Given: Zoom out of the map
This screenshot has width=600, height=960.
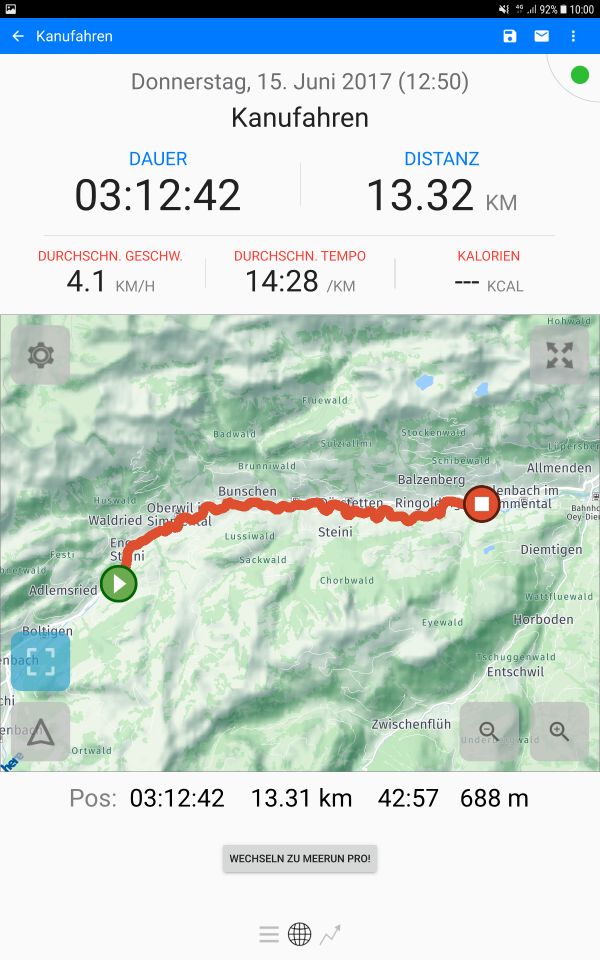Looking at the screenshot, I should click(x=489, y=732).
